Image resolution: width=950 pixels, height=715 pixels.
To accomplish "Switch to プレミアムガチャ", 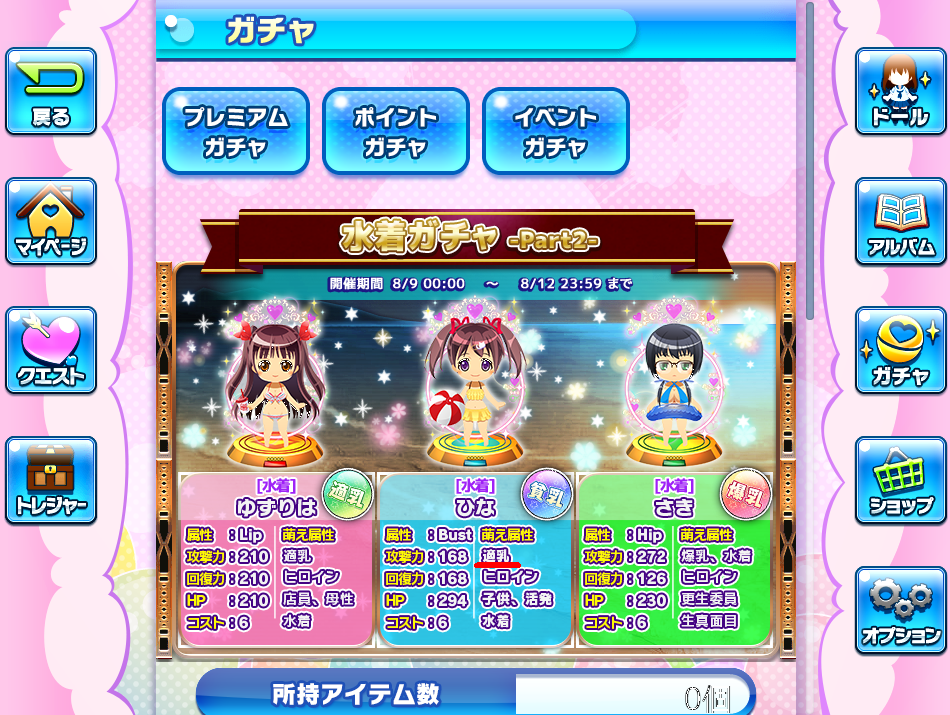I will pos(235,131).
